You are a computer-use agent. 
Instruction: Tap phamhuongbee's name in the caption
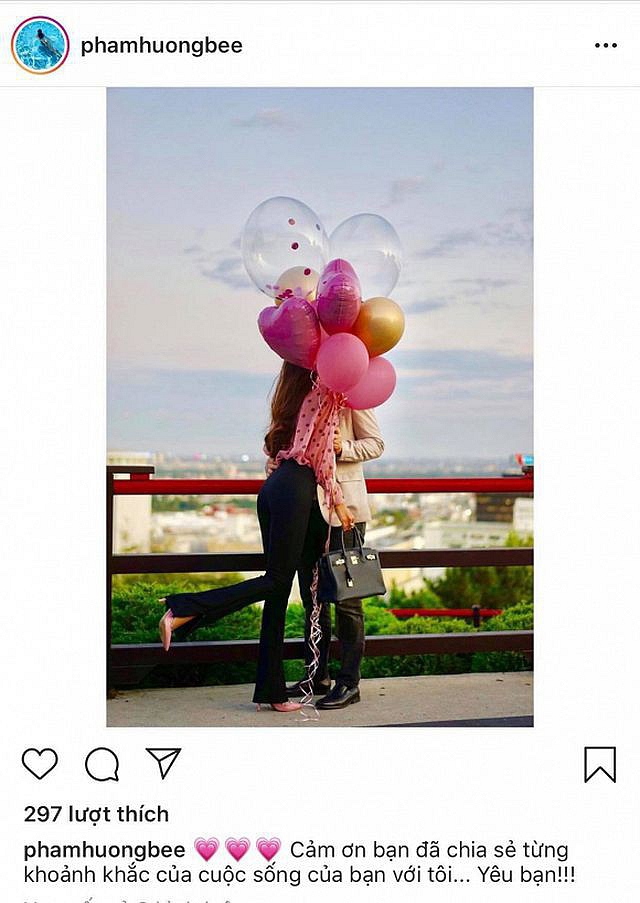click(x=104, y=850)
